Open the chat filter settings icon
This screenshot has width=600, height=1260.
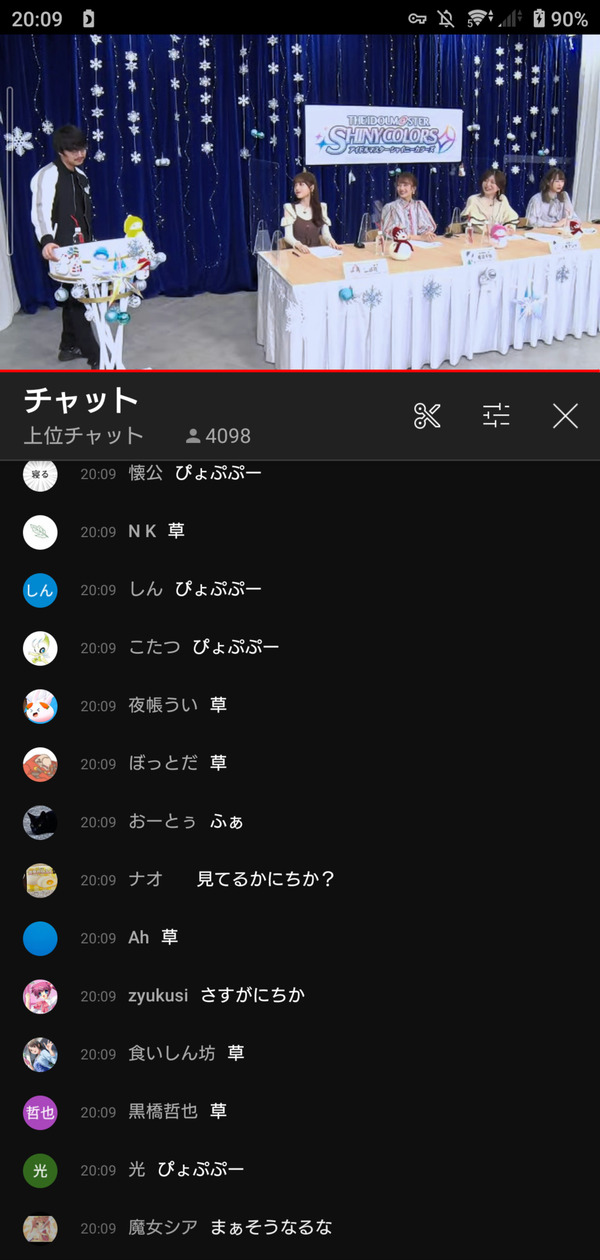[496, 416]
